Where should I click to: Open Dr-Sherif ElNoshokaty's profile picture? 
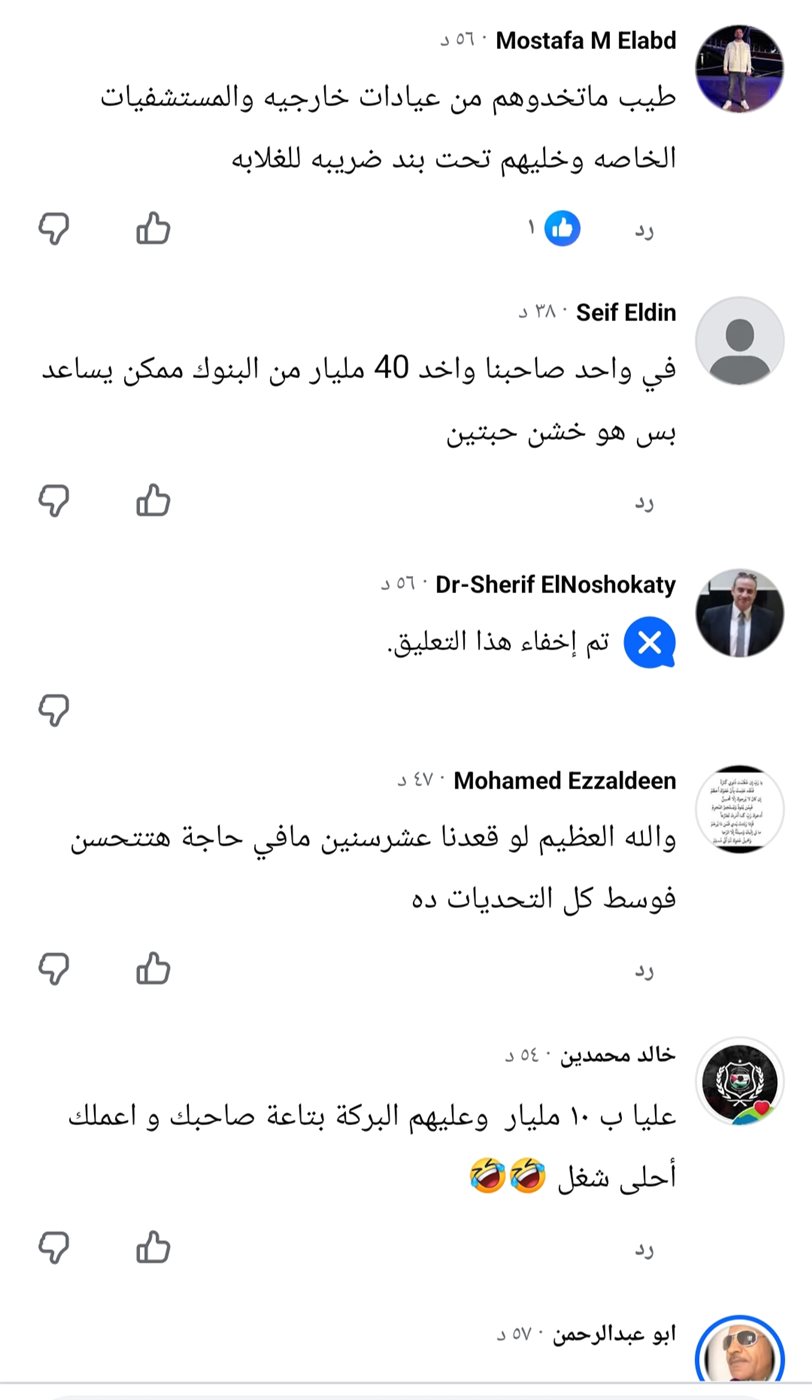pos(739,613)
